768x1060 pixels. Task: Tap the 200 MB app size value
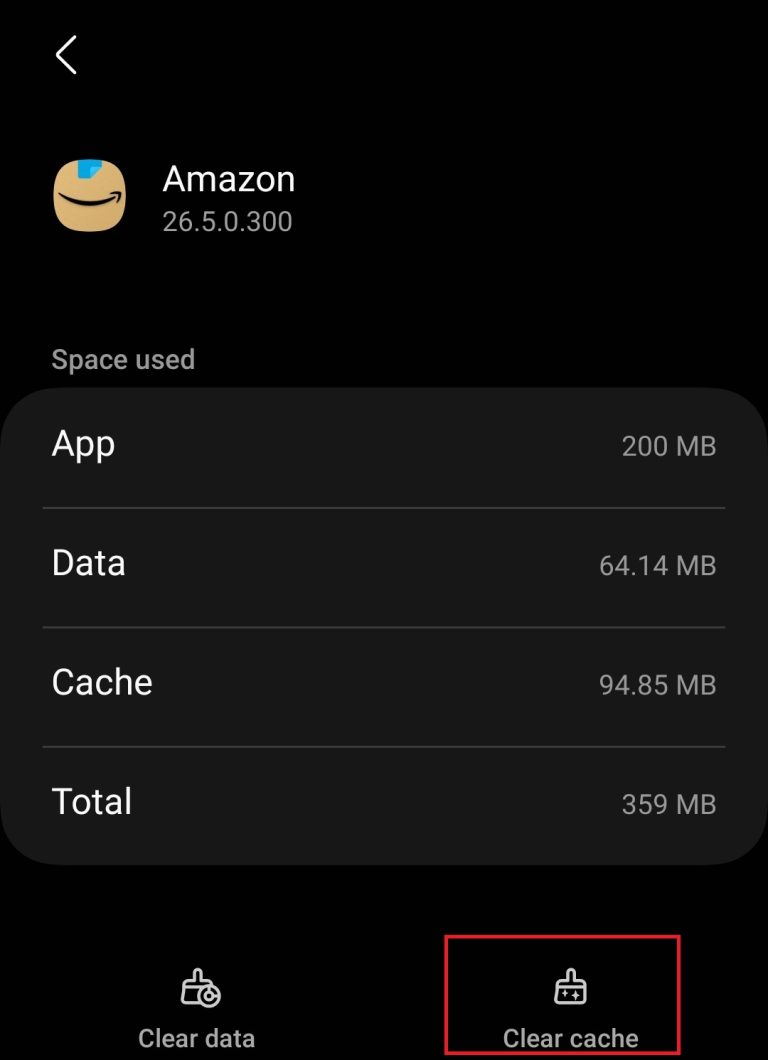point(666,447)
